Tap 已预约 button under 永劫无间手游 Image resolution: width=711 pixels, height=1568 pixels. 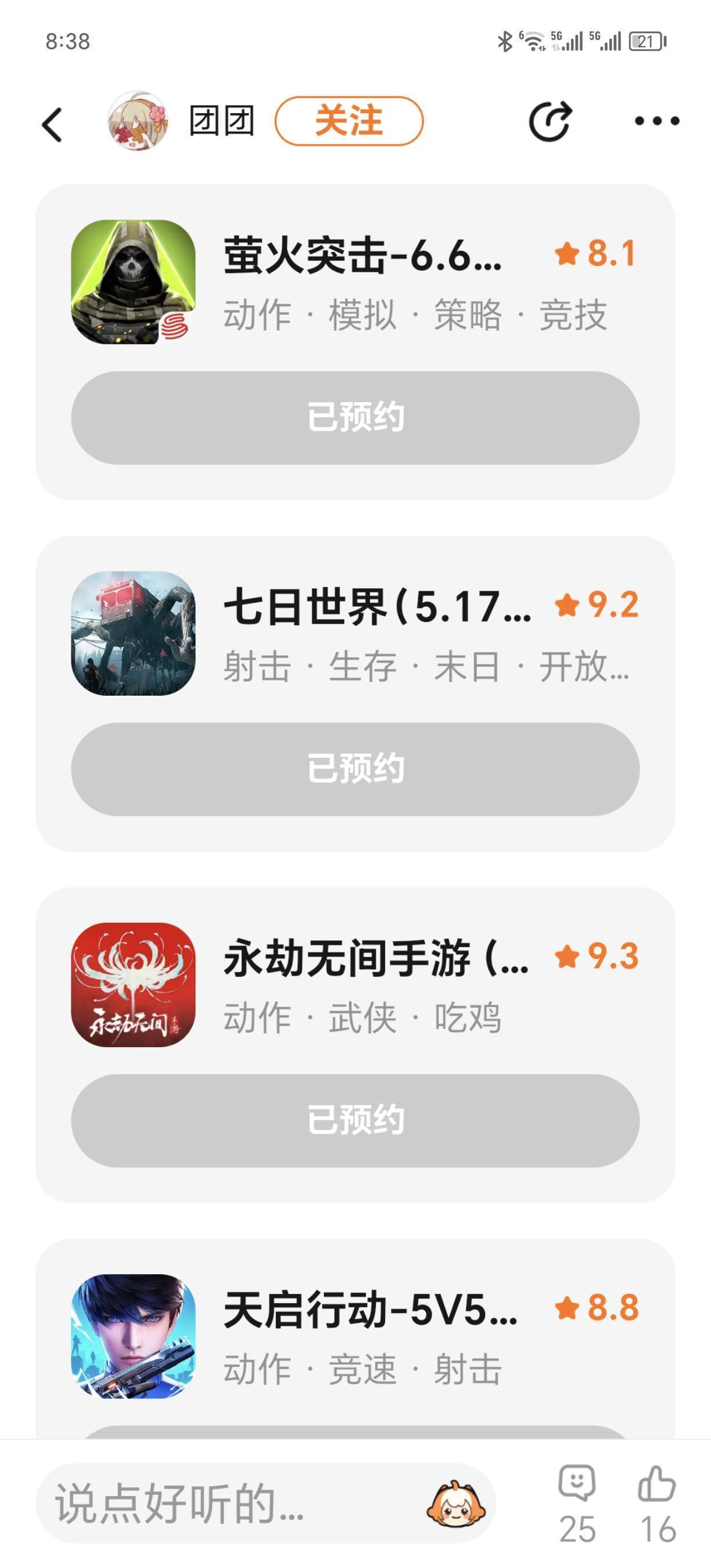[355, 1120]
